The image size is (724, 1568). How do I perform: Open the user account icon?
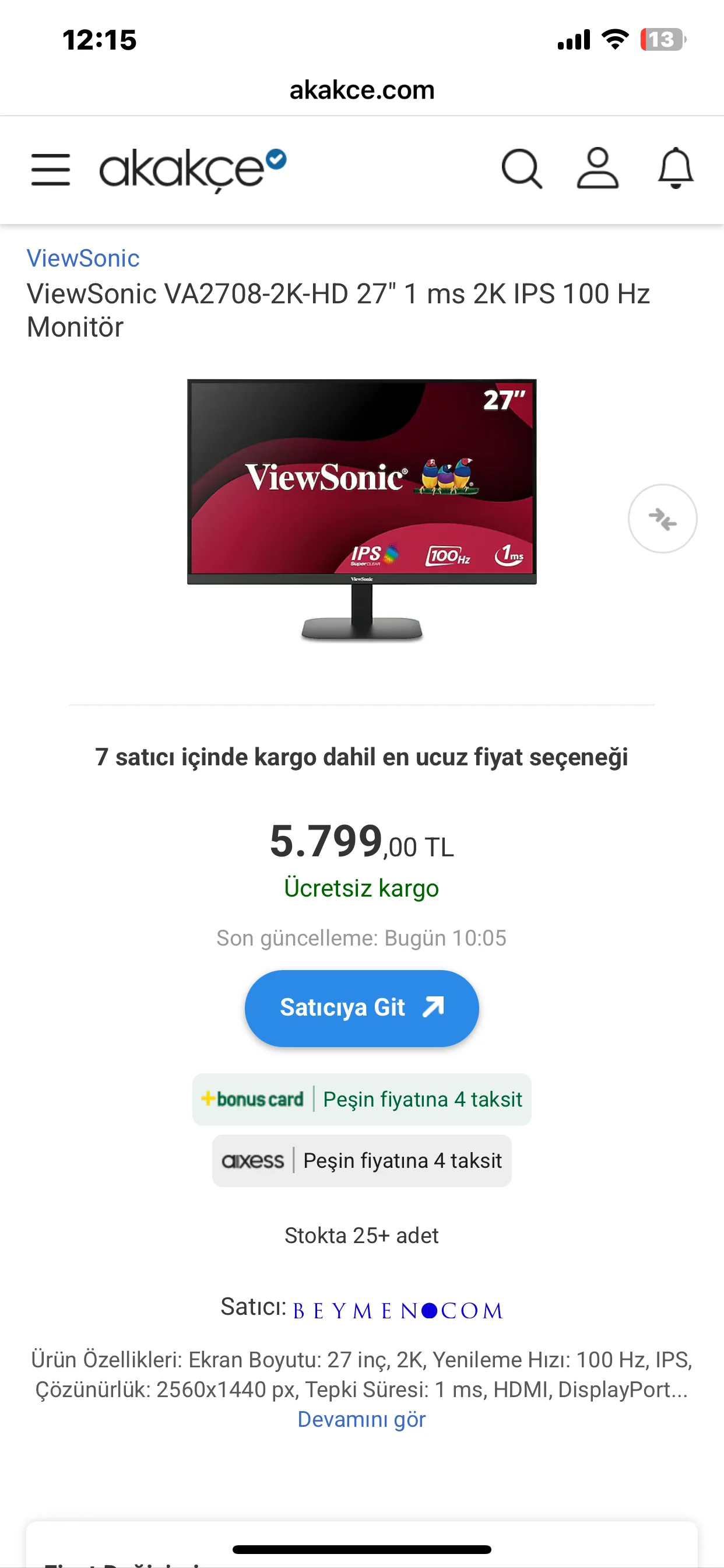tap(598, 169)
